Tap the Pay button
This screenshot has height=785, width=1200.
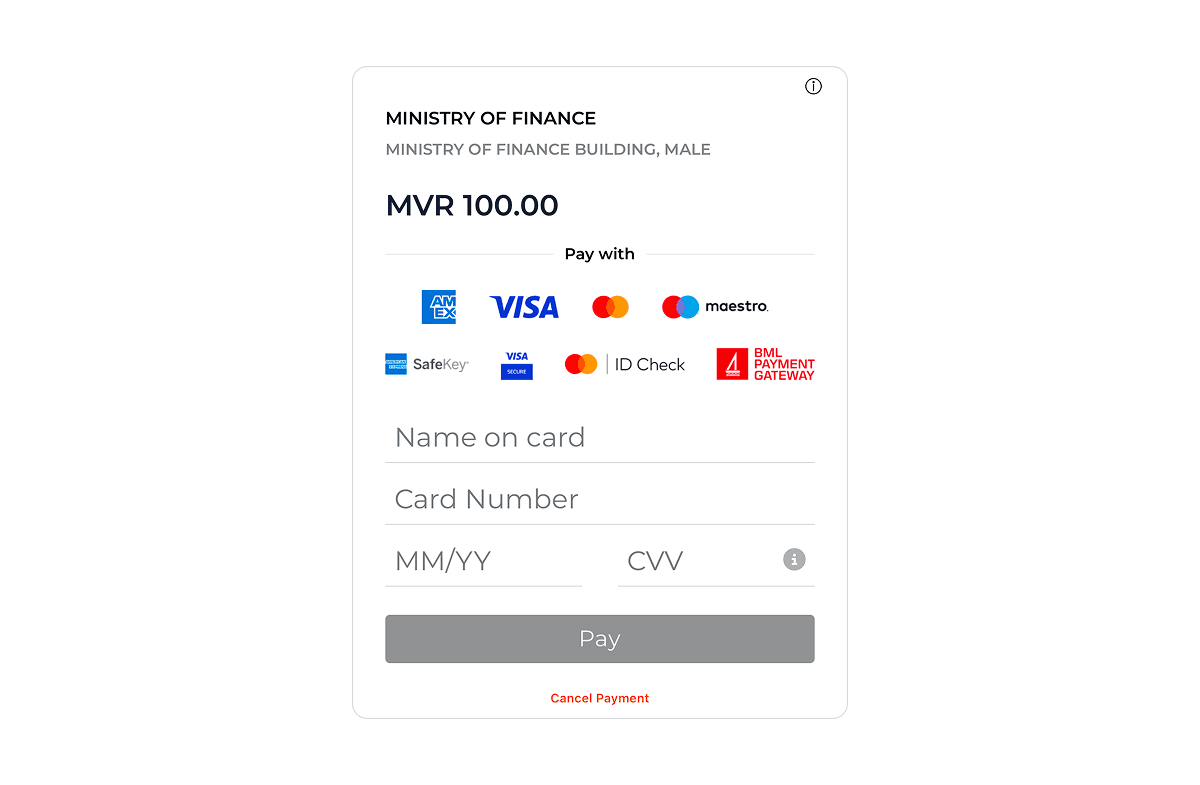[599, 639]
